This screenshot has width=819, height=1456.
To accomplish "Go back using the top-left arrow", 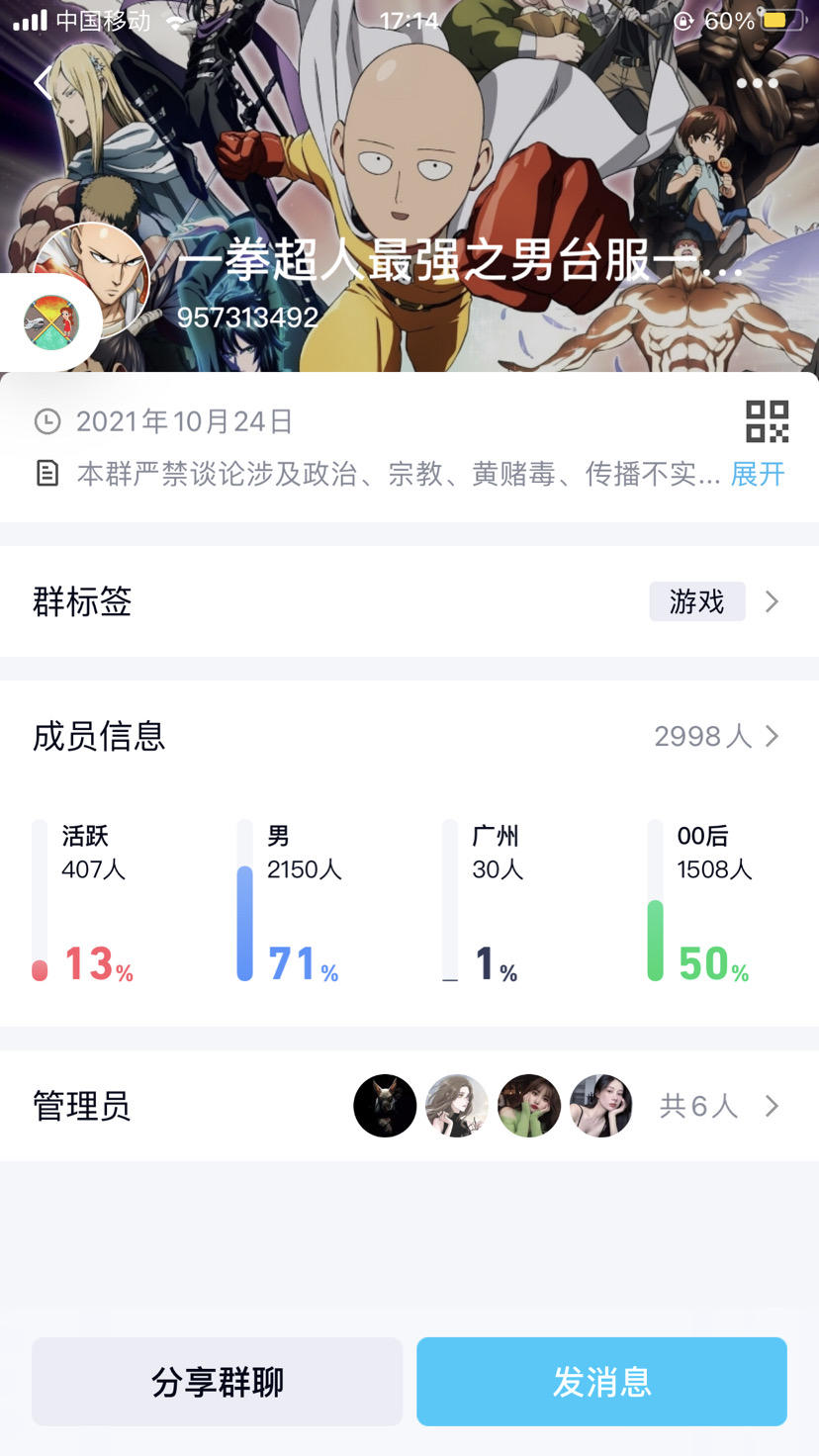I will point(44,83).
